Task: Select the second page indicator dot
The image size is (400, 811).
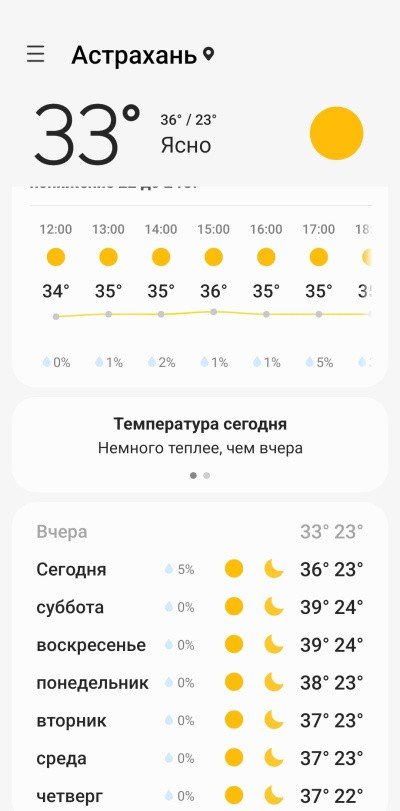Action: coord(206,475)
